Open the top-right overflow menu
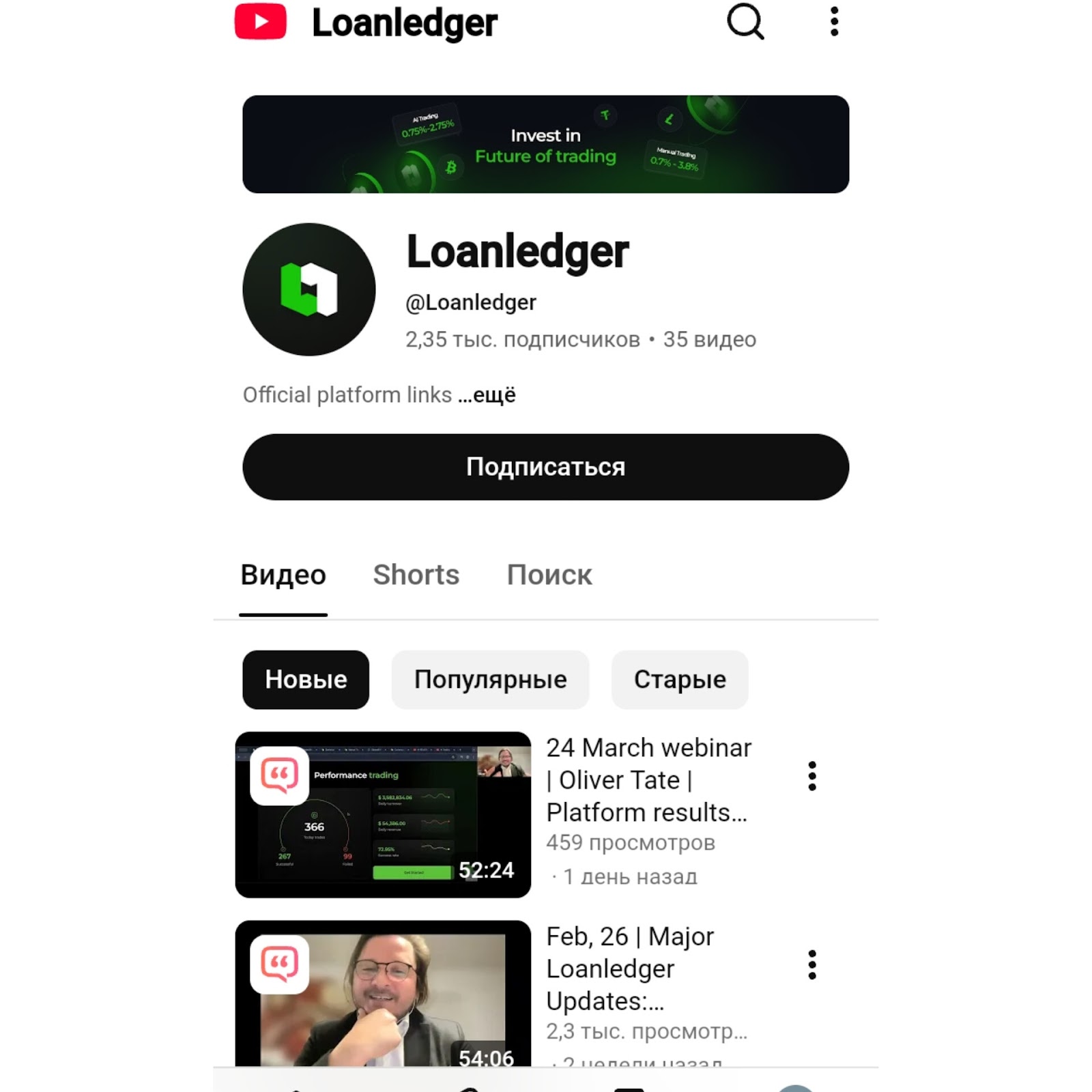The height and width of the screenshot is (1092, 1092). click(x=833, y=22)
